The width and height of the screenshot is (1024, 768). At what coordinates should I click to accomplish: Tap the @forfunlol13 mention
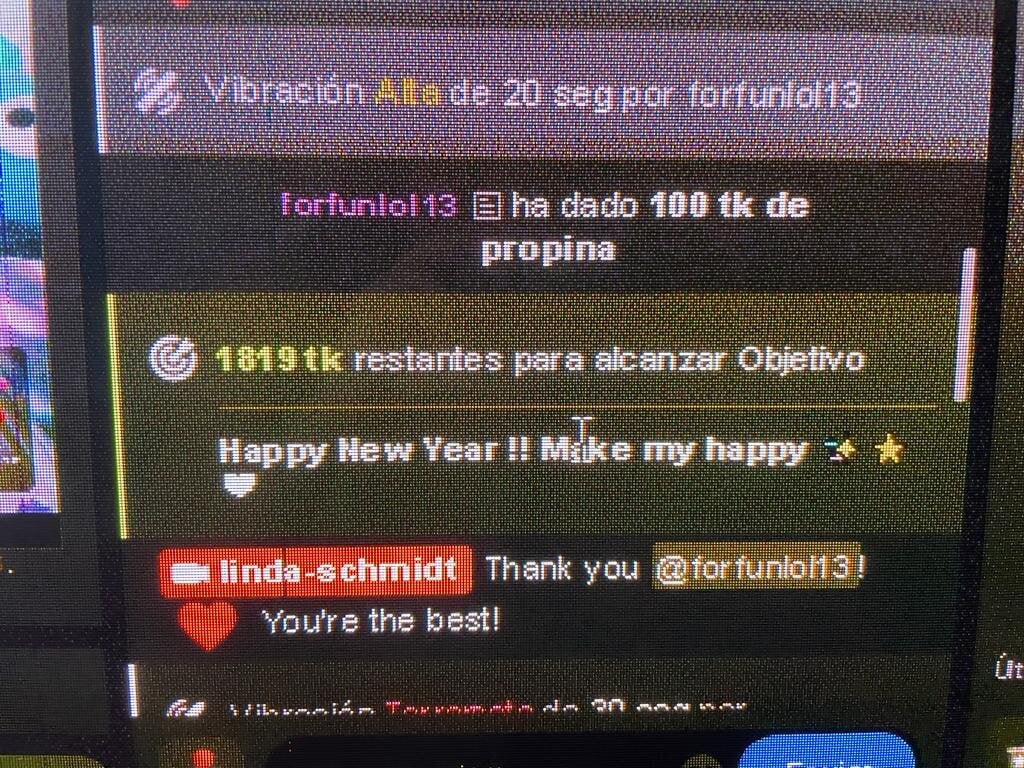756,569
